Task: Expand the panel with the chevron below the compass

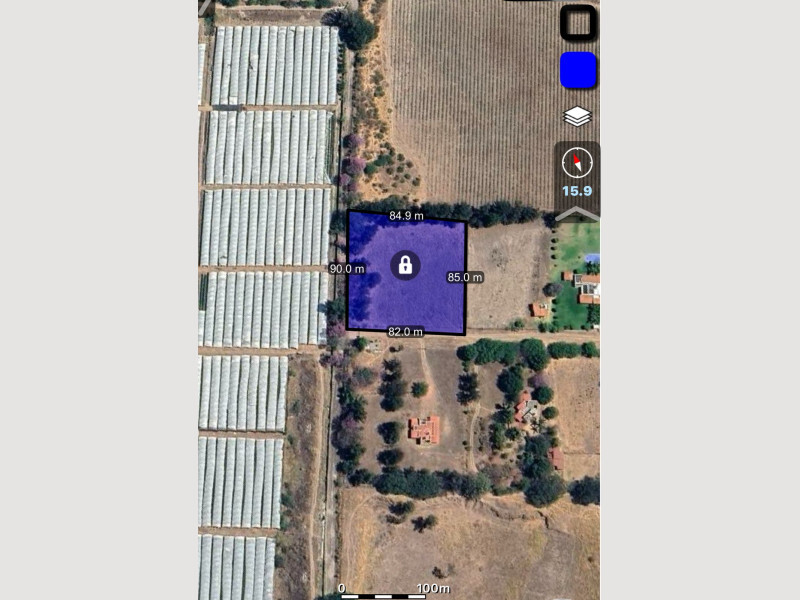Action: 577,213
